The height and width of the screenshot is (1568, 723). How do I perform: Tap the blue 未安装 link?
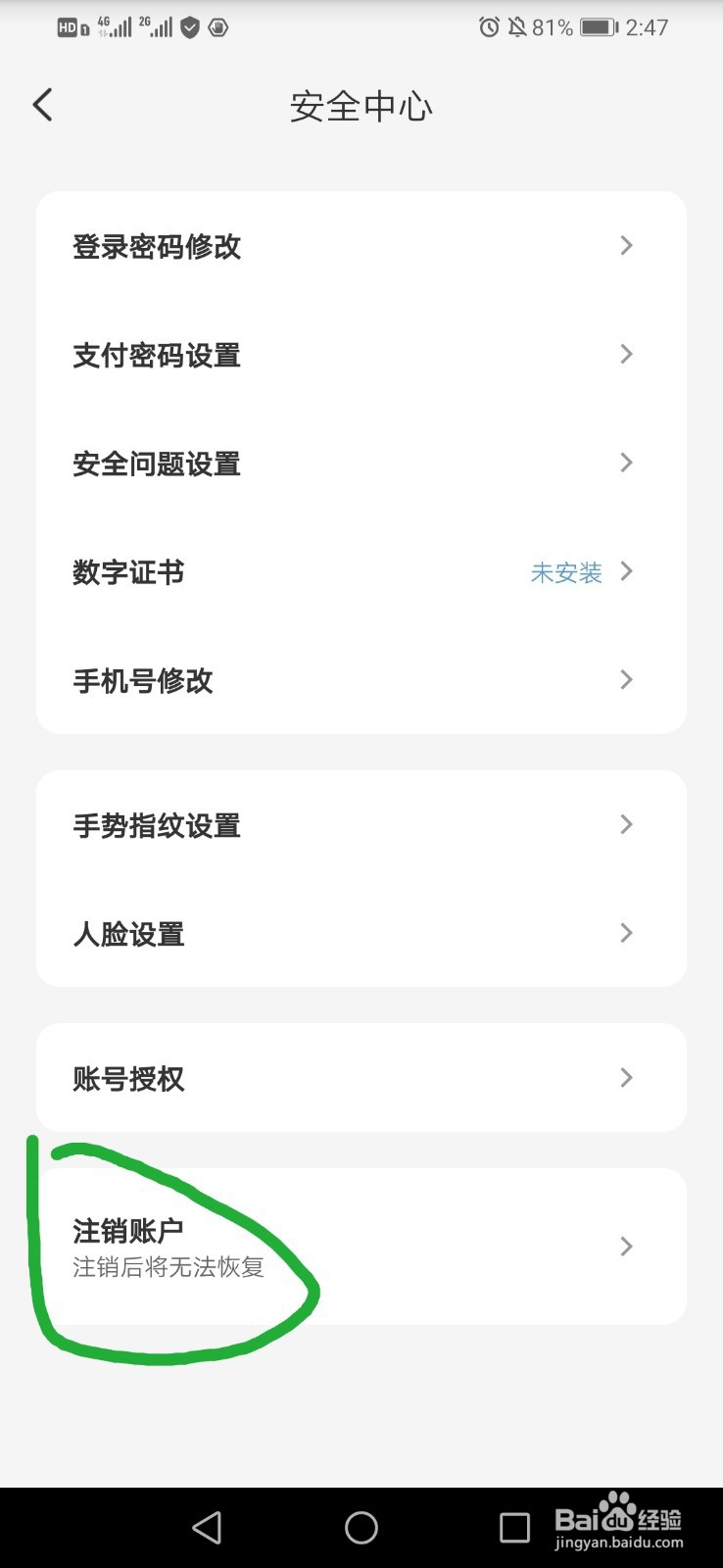pyautogui.click(x=565, y=572)
